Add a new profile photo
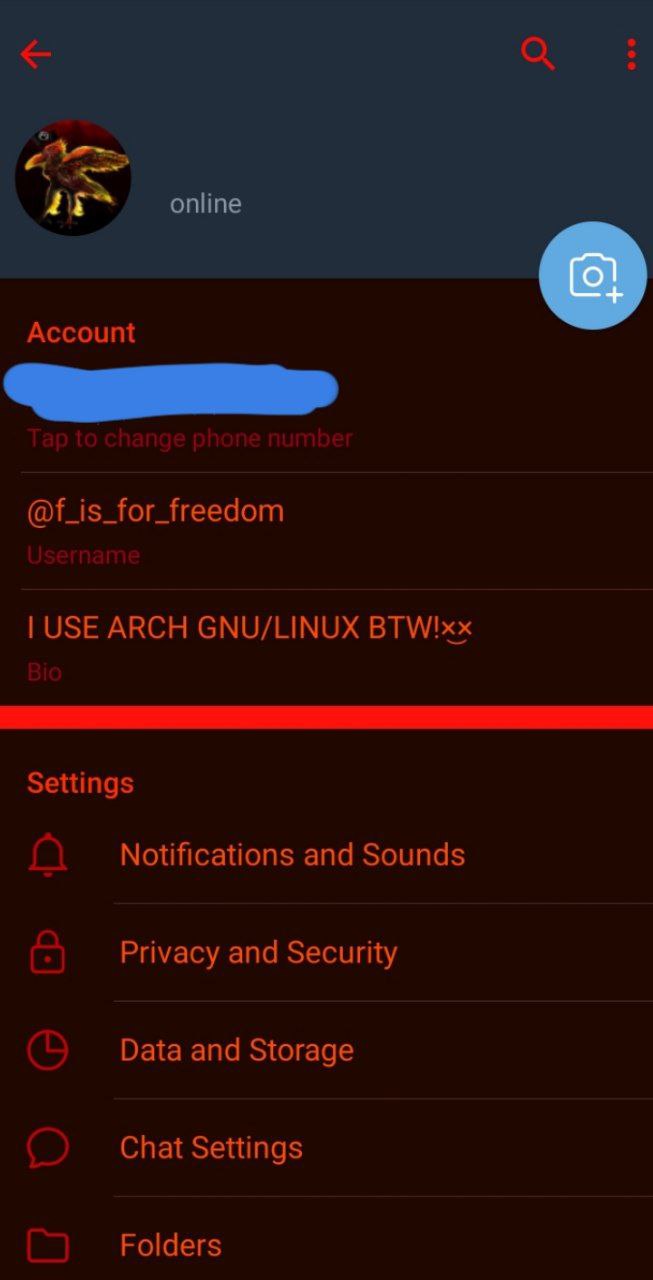Viewport: 653px width, 1280px height. pyautogui.click(x=593, y=275)
